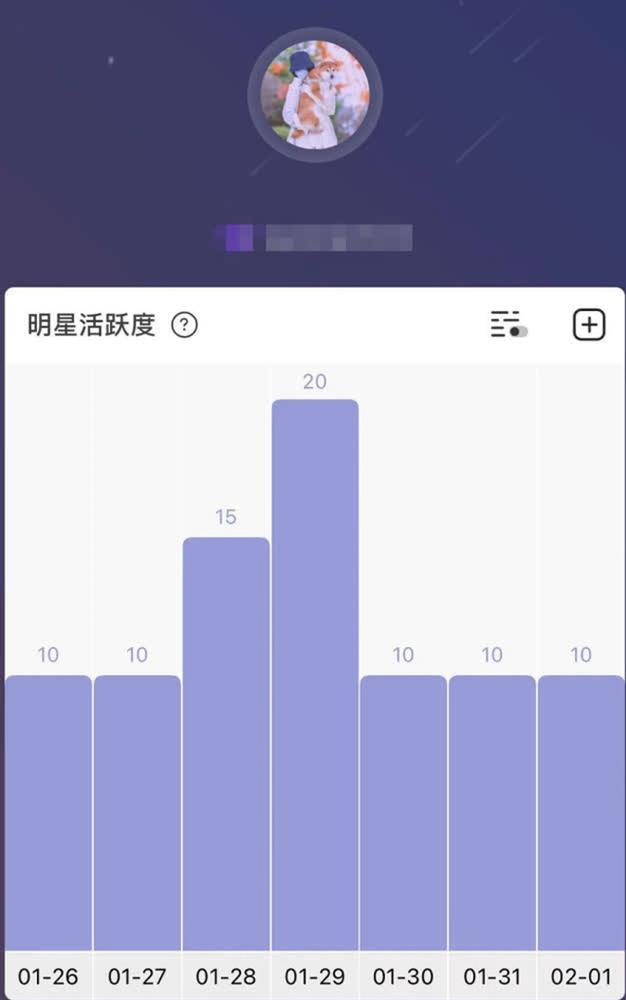Select the 01-29 bar showing 20
The height and width of the screenshot is (1000, 626).
tap(315, 675)
